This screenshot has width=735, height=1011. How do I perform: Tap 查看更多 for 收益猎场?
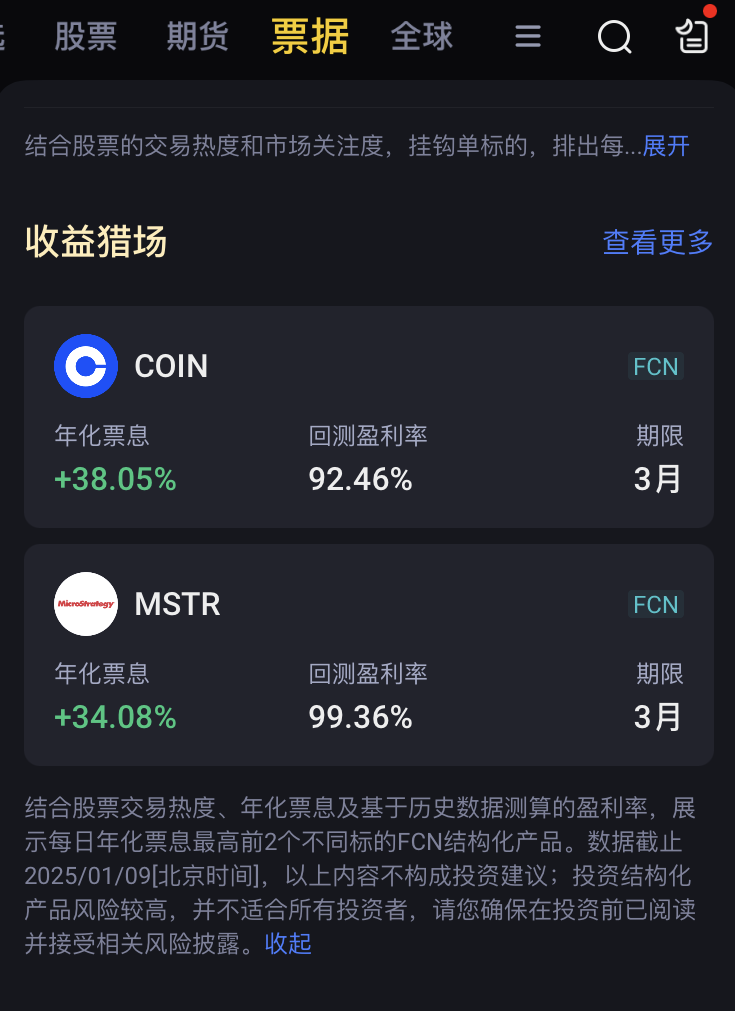click(x=657, y=242)
